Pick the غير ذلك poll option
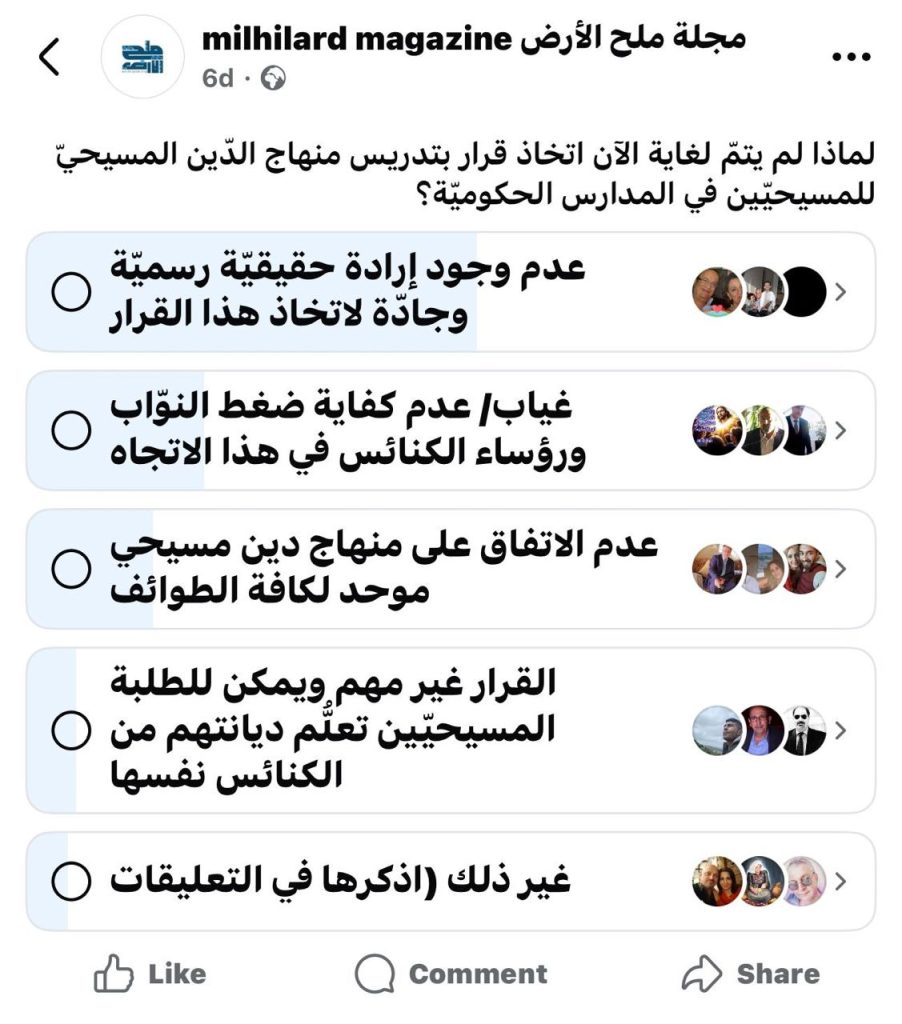This screenshot has height=1024, width=902. (x=71, y=881)
